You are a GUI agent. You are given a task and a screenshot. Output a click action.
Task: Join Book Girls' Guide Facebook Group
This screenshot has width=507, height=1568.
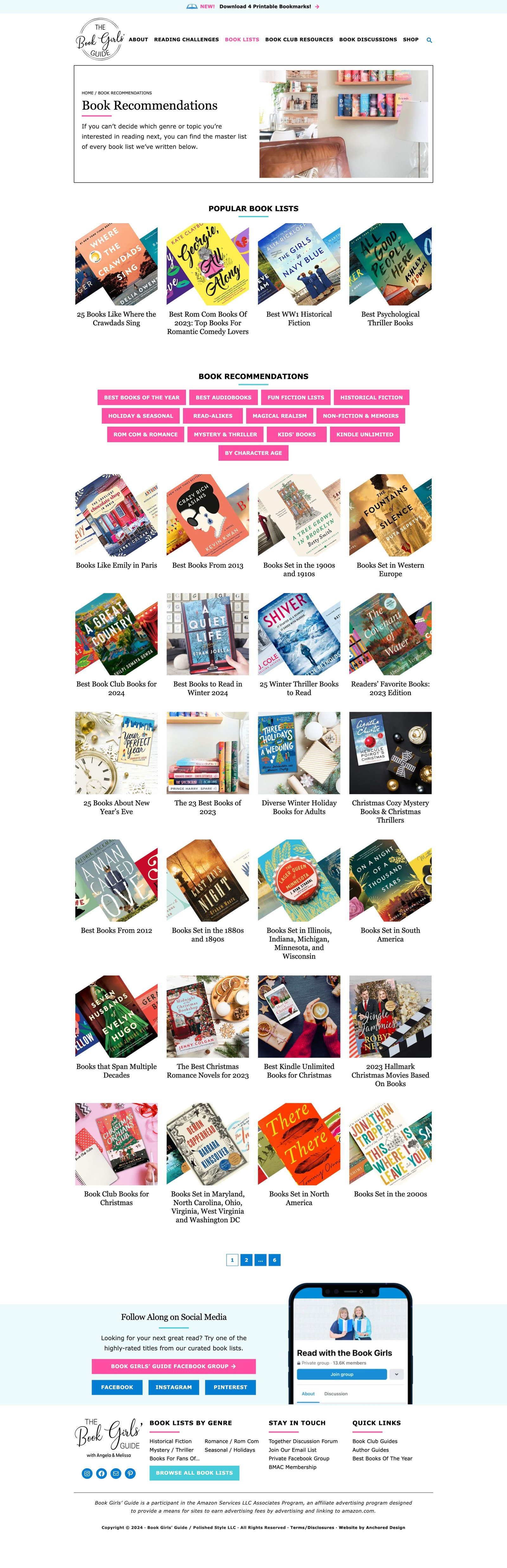click(174, 1366)
